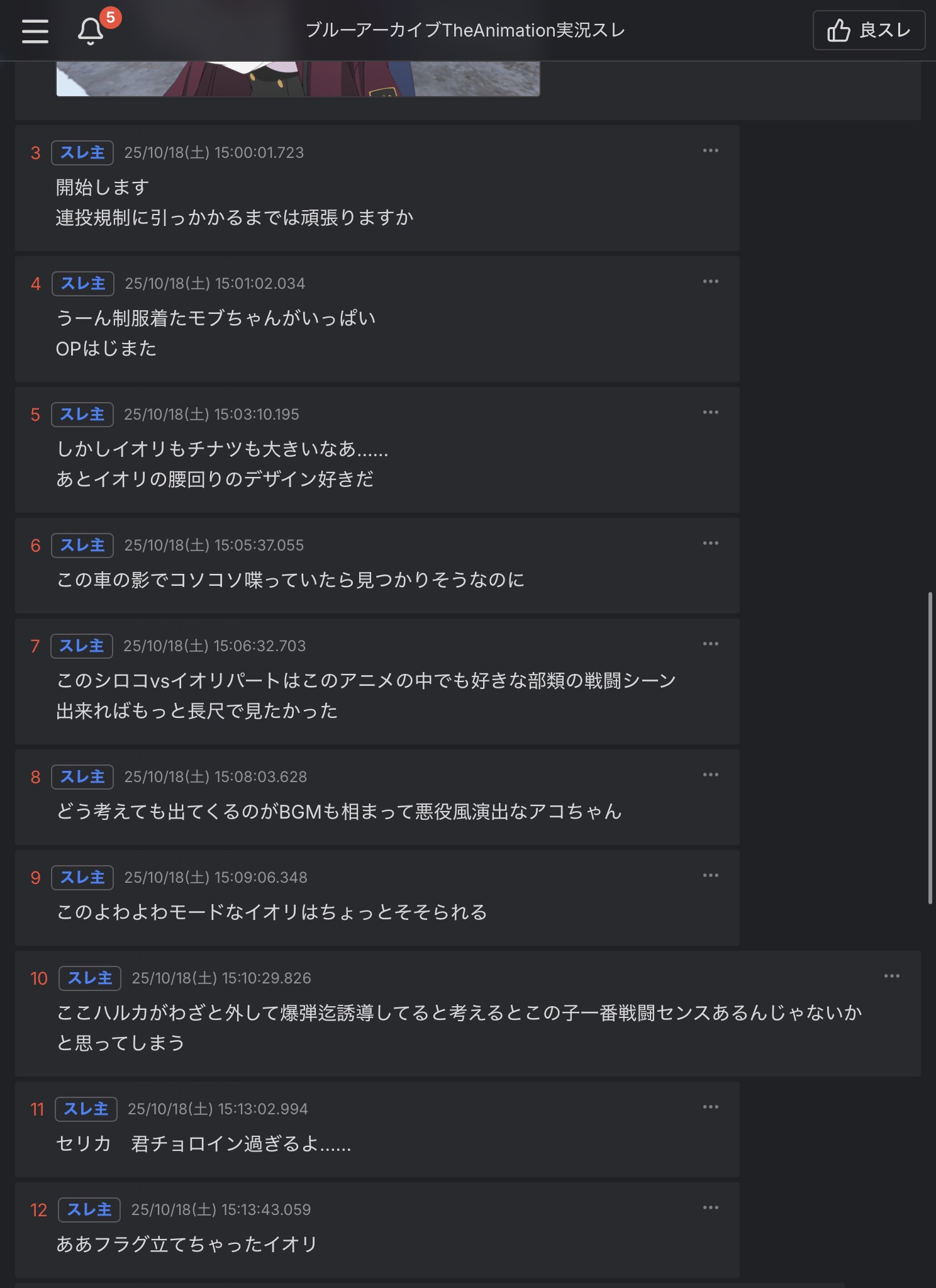
Task: Tap the ellipsis menu on post 12
Action: (710, 1208)
